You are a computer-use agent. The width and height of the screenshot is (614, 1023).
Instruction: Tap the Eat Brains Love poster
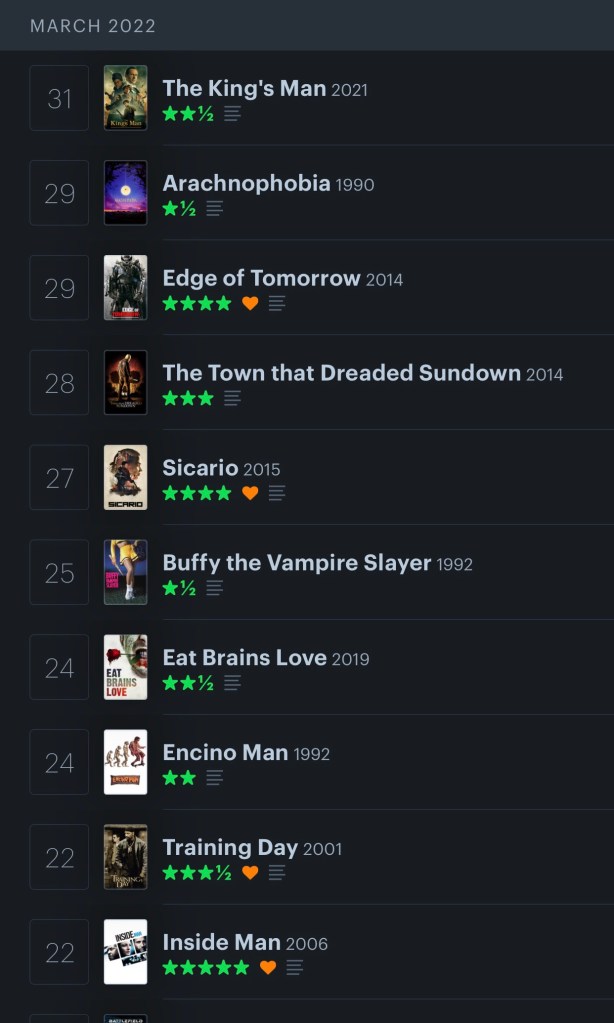click(125, 667)
